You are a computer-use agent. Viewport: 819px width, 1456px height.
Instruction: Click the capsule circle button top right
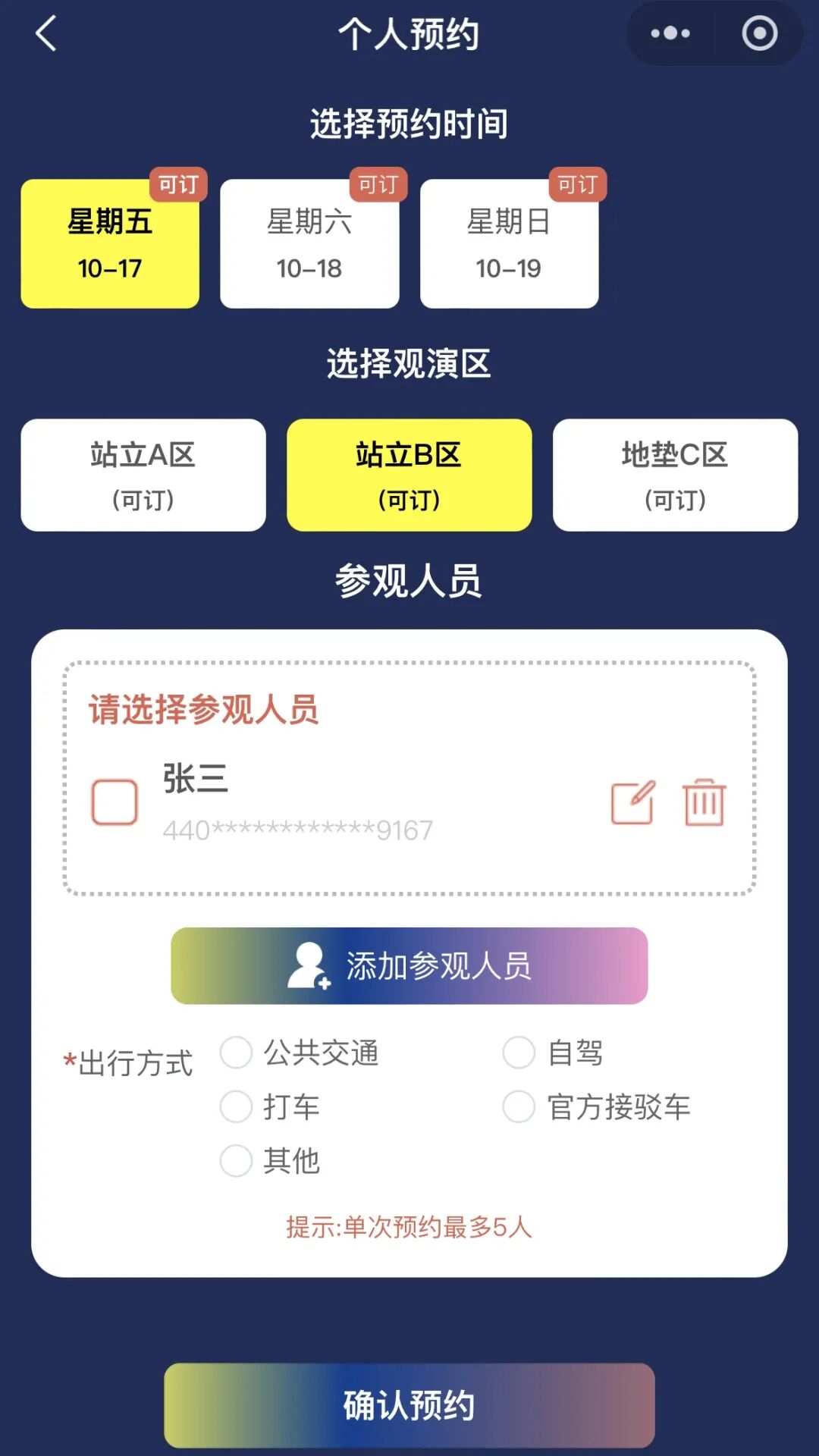(758, 33)
